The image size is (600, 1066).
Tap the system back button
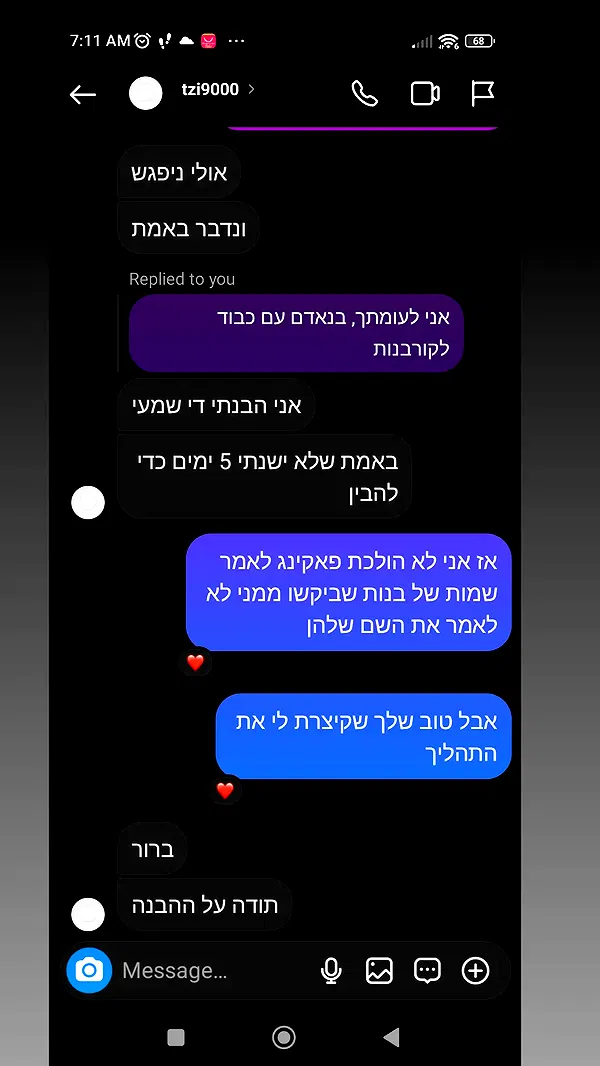(x=391, y=1038)
